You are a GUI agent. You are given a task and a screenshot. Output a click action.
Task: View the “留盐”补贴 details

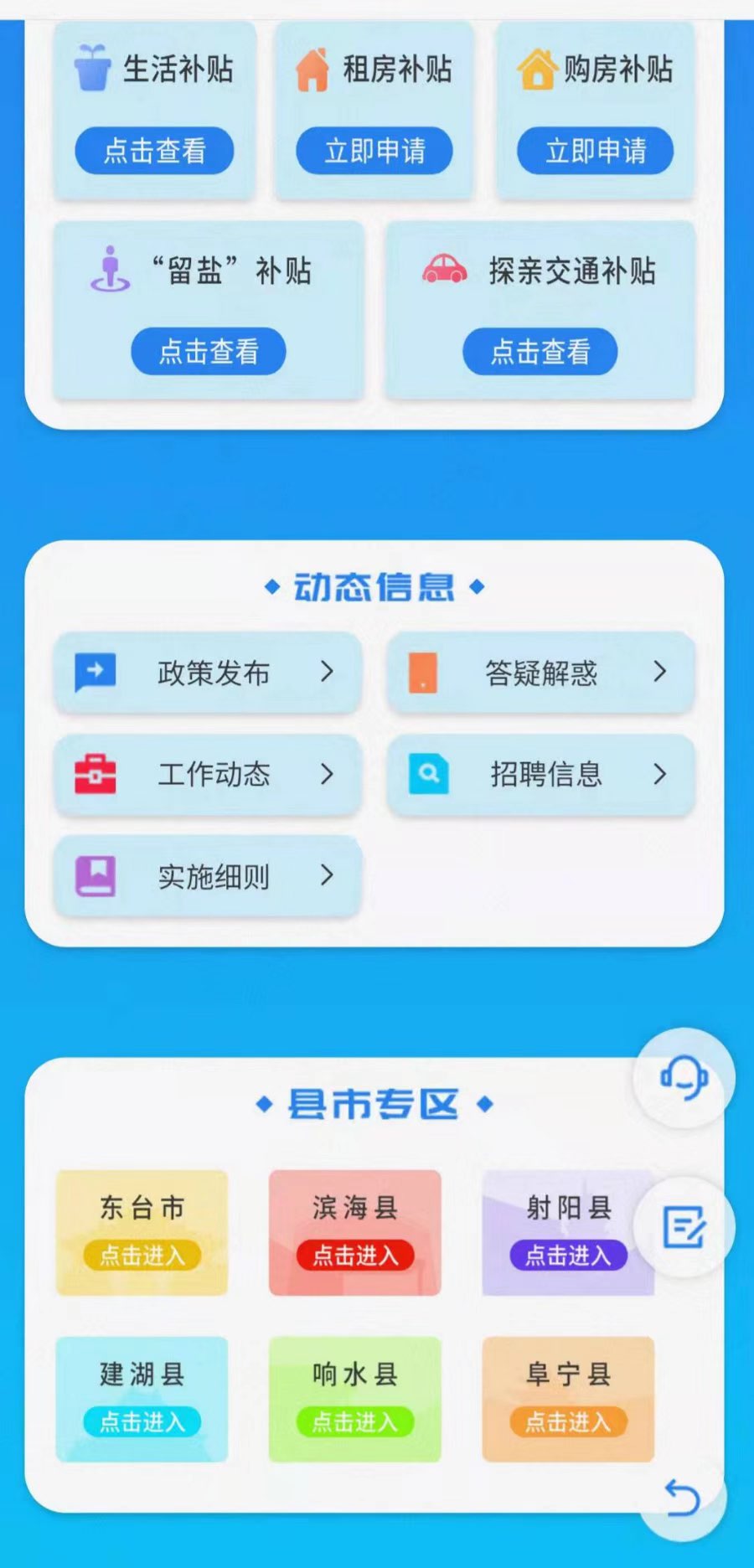209,351
